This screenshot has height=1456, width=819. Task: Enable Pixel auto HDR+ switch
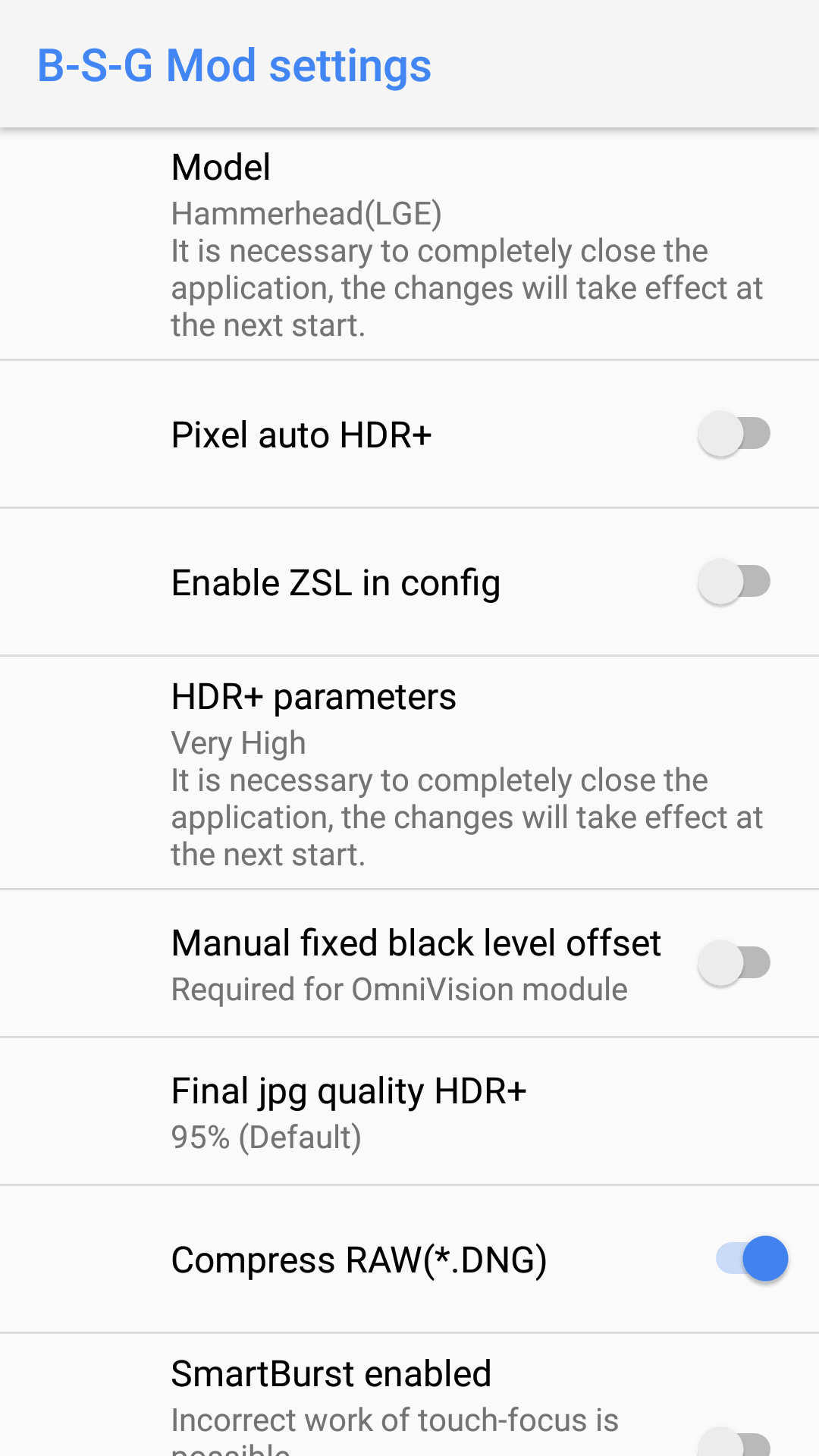tap(733, 434)
